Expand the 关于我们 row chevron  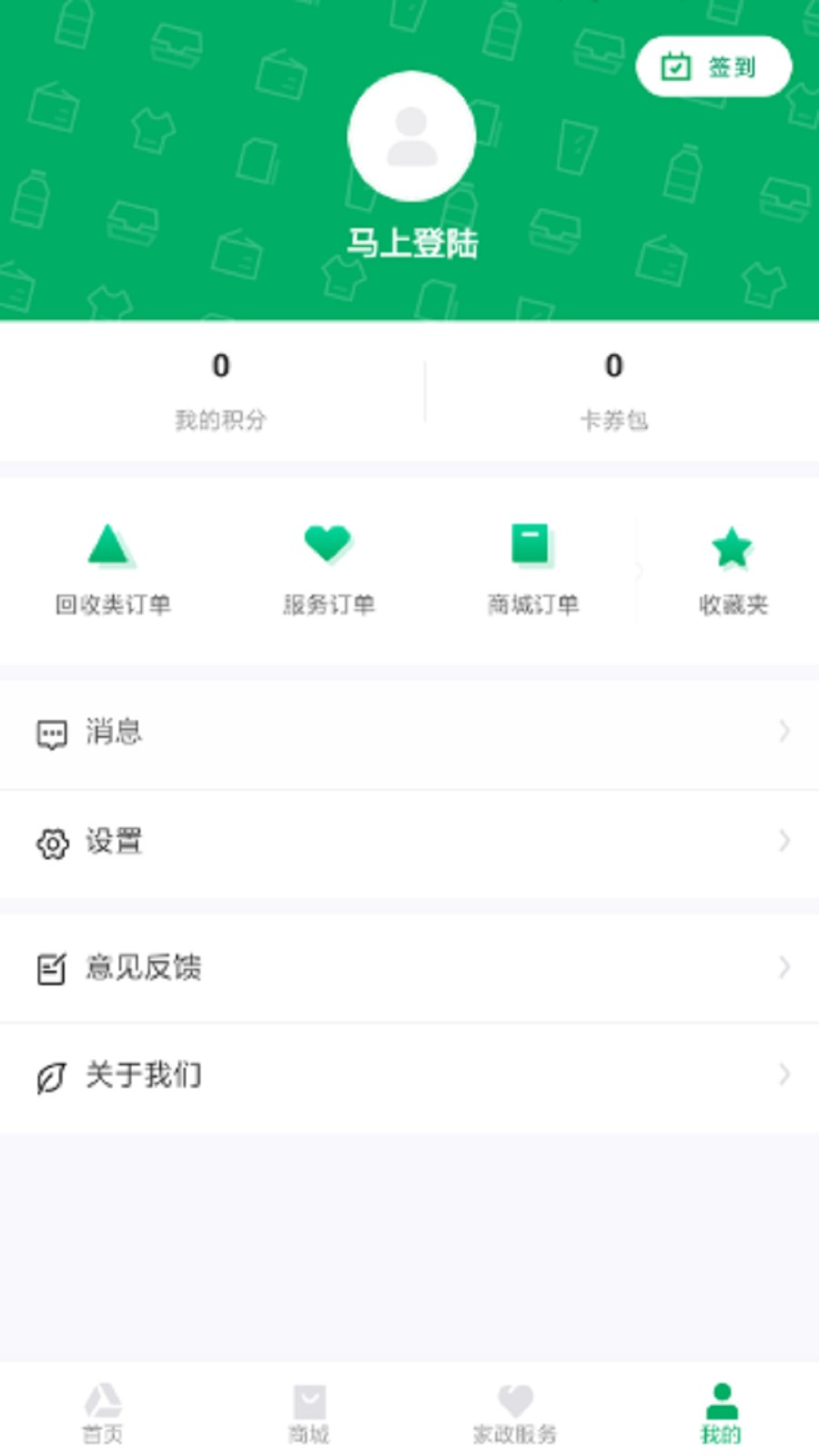coord(784,1075)
